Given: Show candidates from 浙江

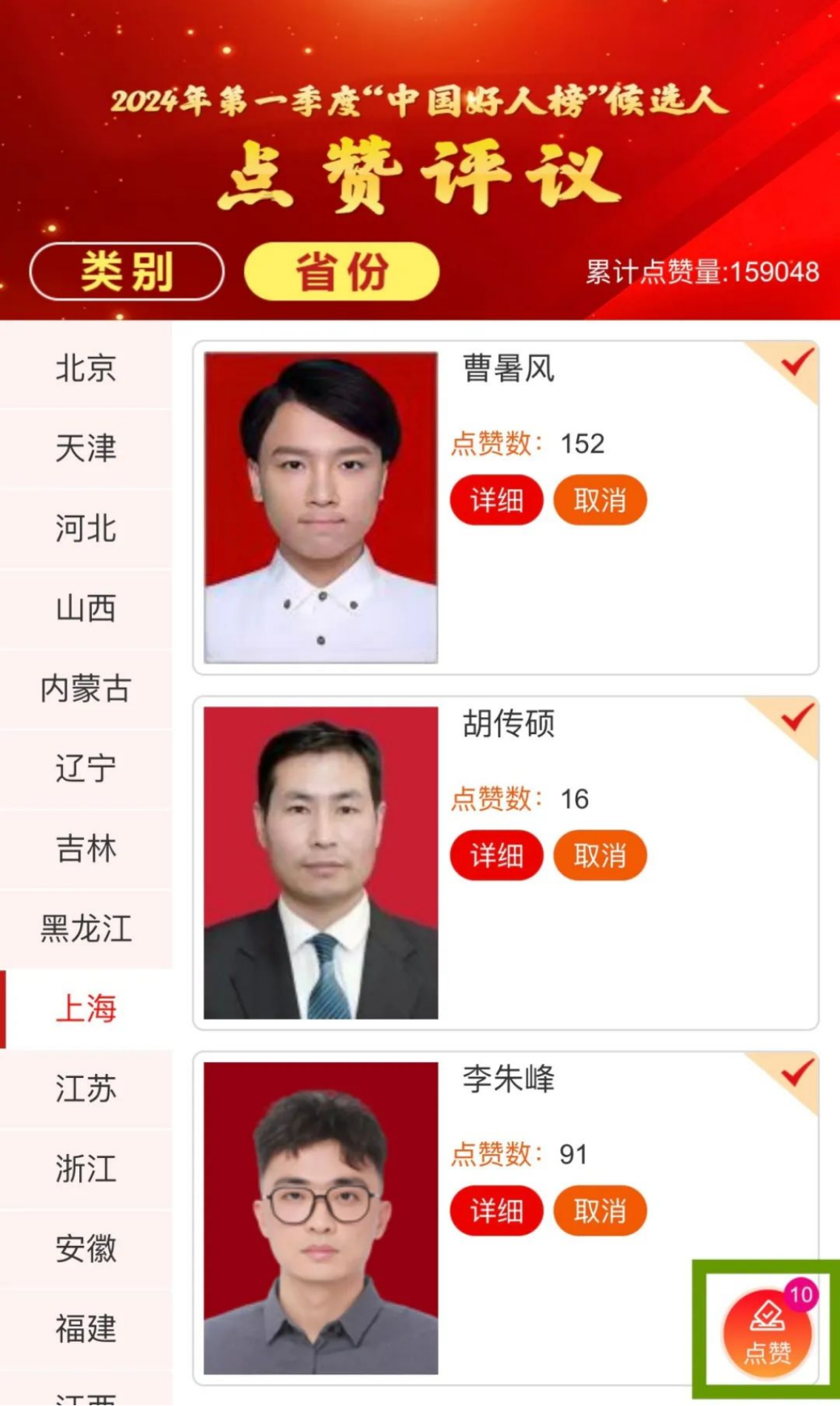Looking at the screenshot, I should pos(86,1168).
